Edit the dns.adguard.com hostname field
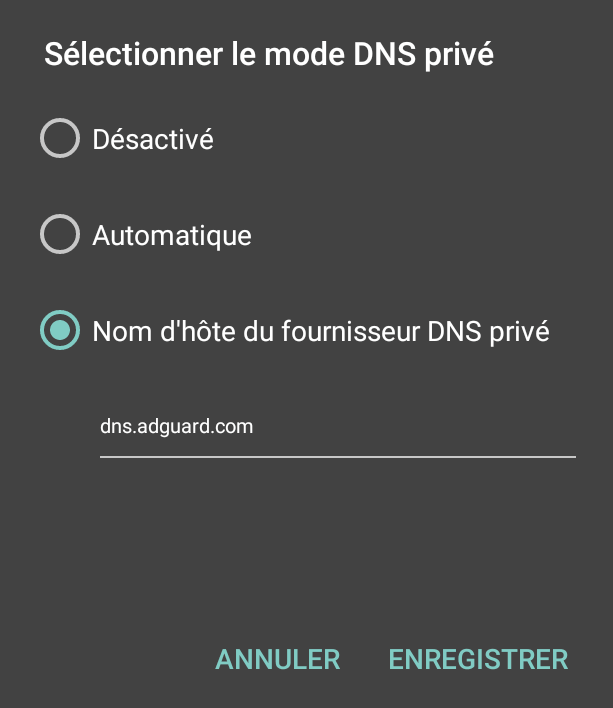The width and height of the screenshot is (613, 708). tap(337, 428)
